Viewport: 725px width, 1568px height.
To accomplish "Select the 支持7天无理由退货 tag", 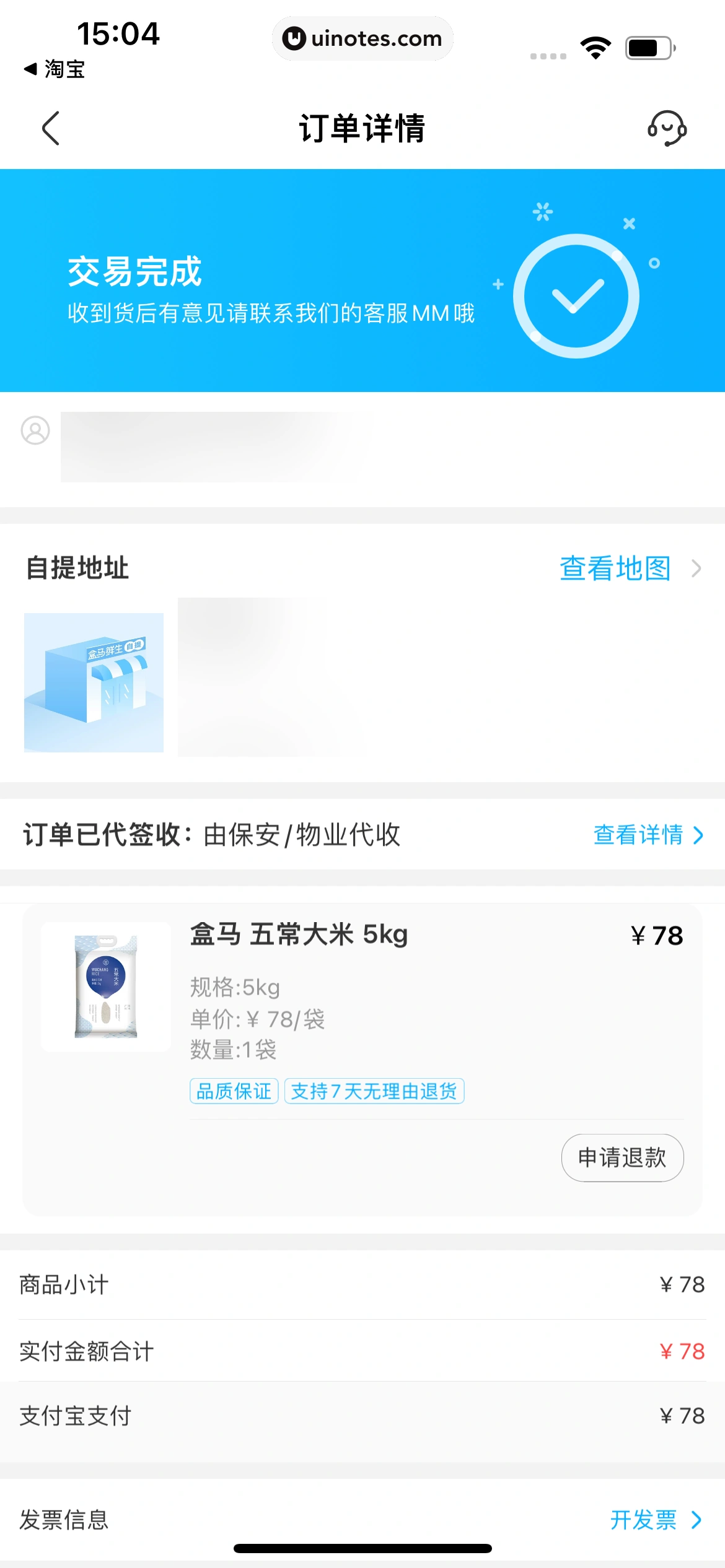I will click(373, 1091).
